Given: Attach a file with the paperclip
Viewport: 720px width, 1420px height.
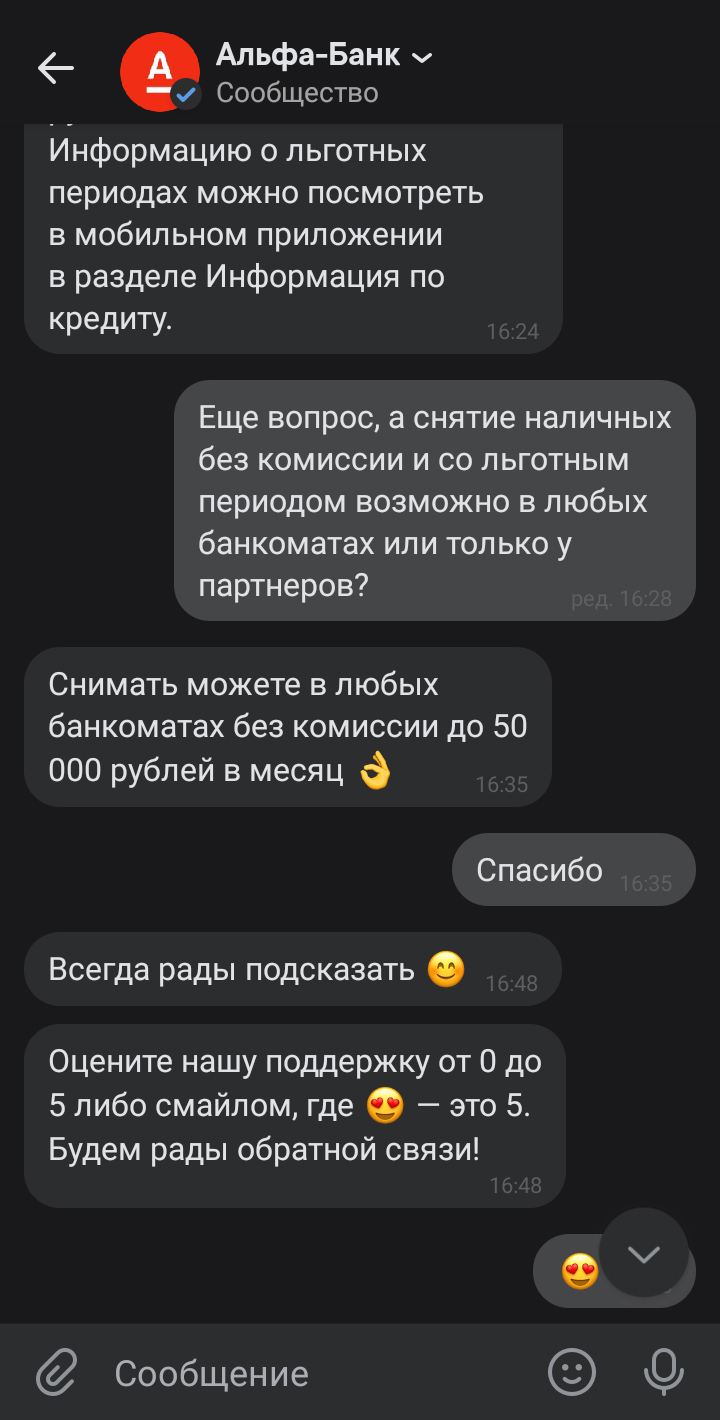Looking at the screenshot, I should tap(57, 1372).
